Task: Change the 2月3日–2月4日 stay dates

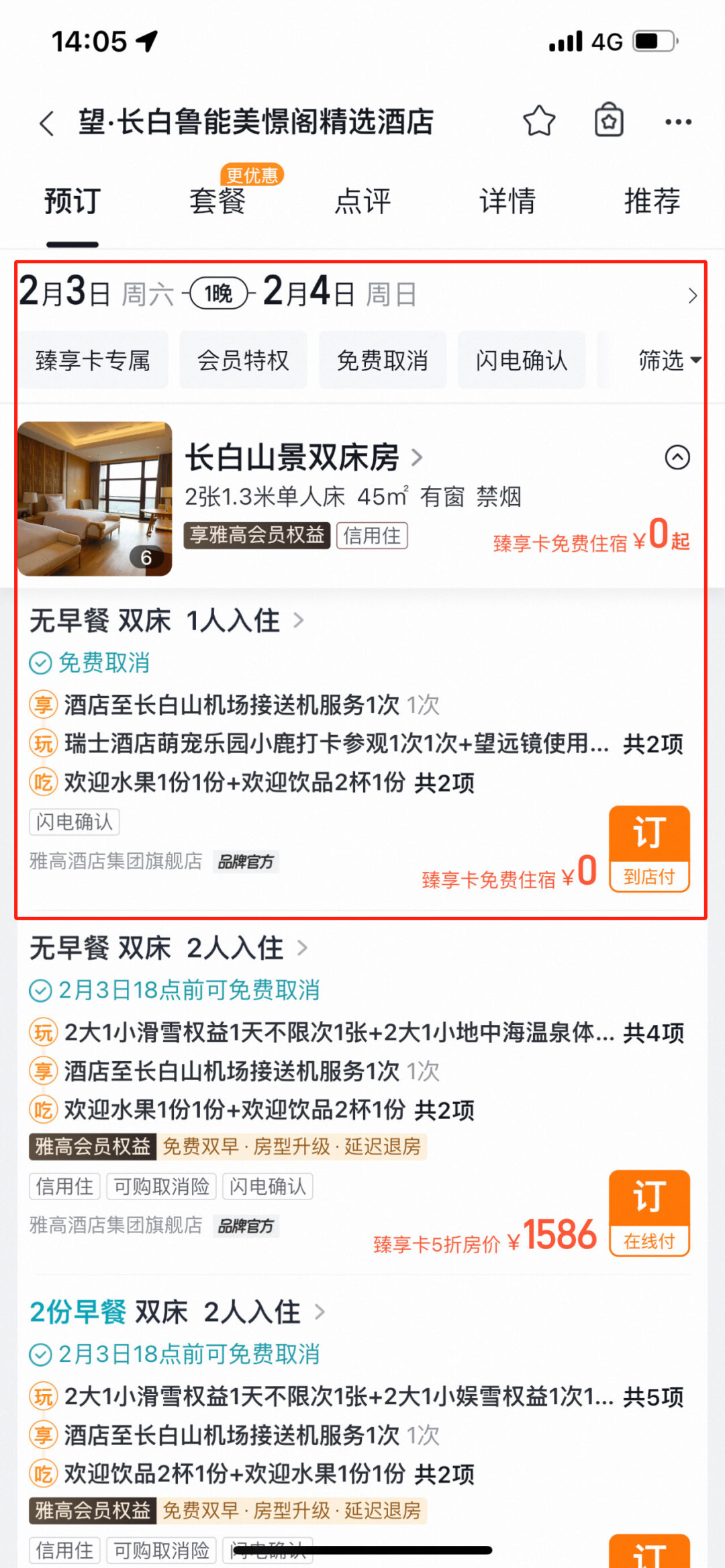Action: (356, 294)
